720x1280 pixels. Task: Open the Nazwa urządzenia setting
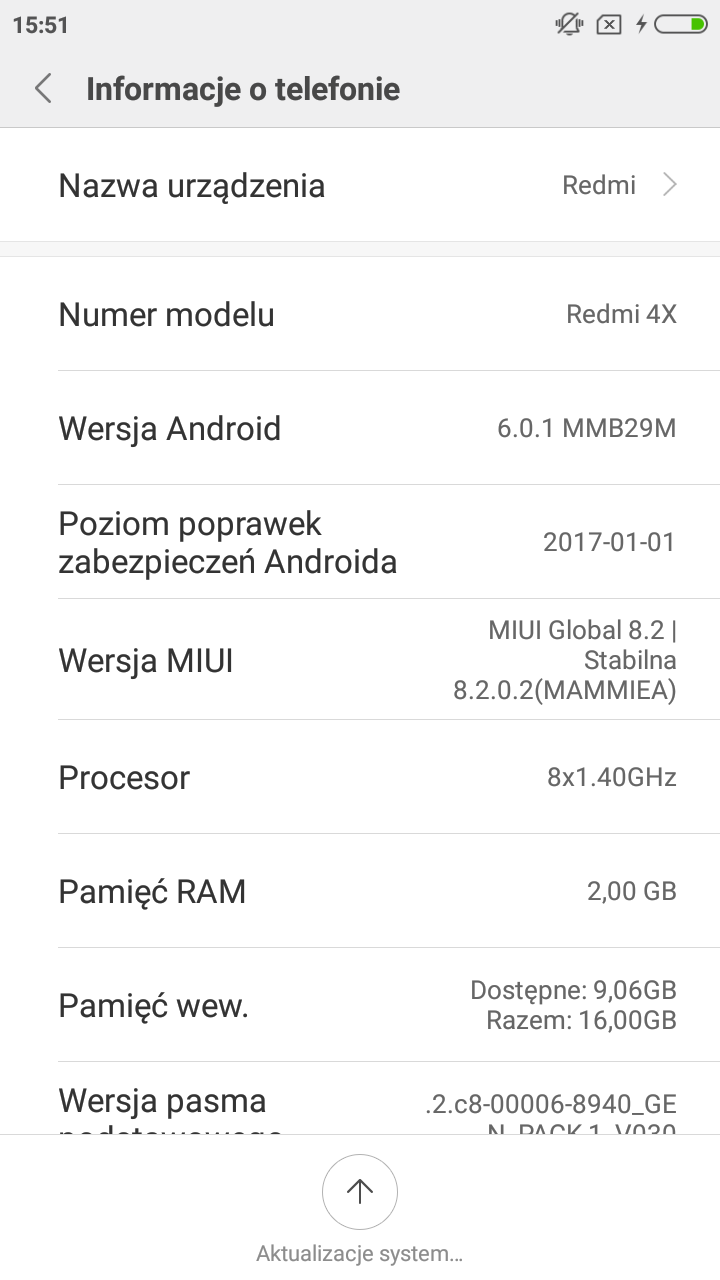click(x=360, y=186)
